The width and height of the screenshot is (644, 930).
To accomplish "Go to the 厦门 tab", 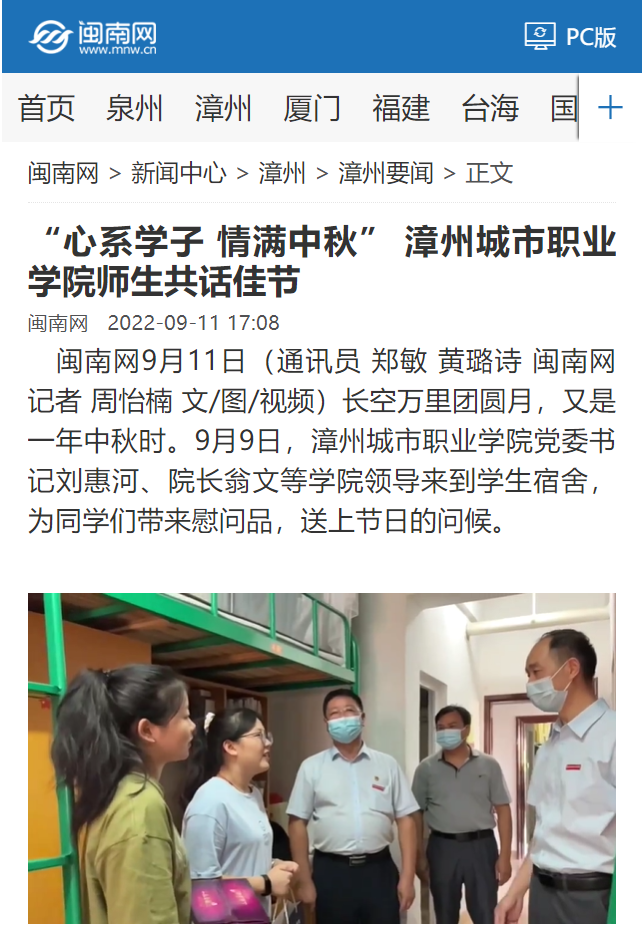I will [x=312, y=108].
